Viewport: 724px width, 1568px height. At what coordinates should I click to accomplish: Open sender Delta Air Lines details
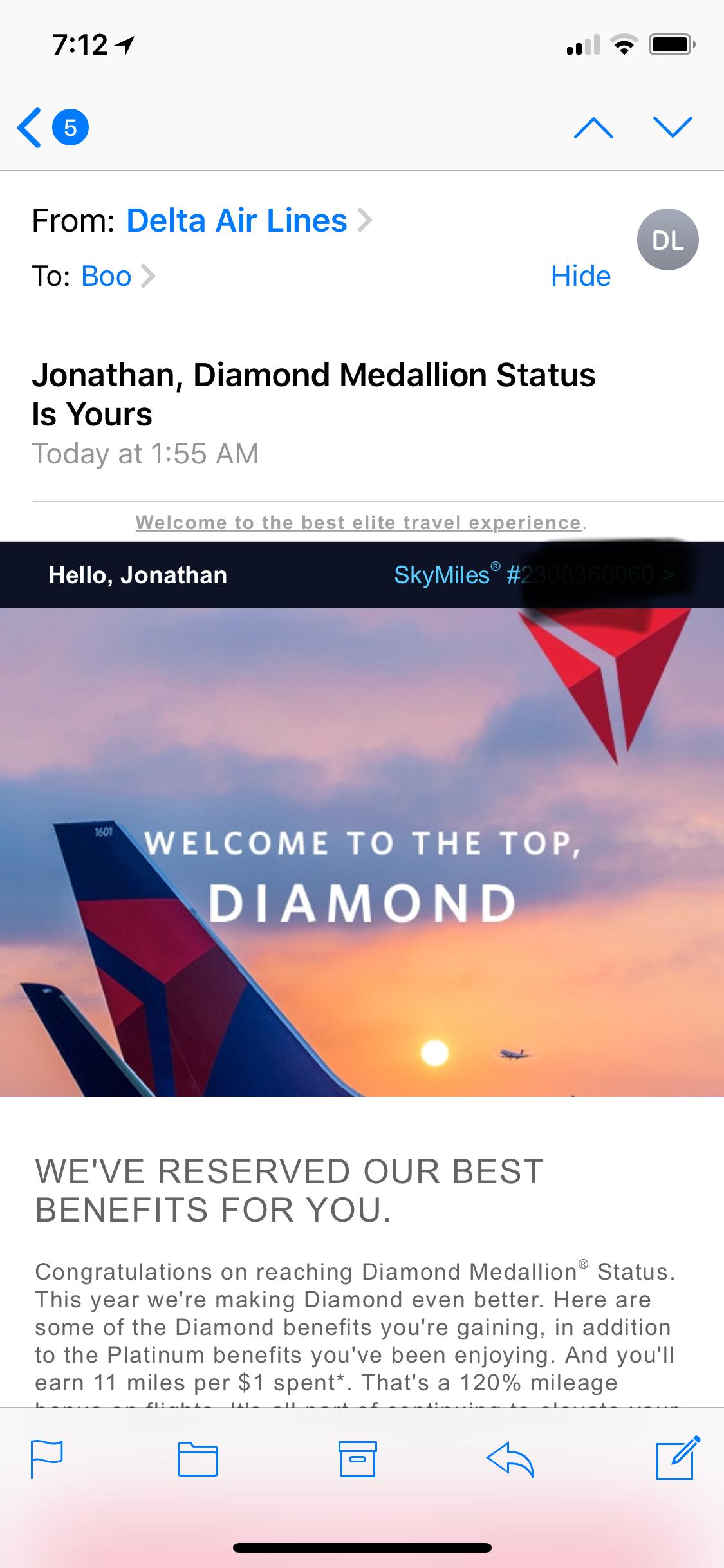click(x=237, y=221)
